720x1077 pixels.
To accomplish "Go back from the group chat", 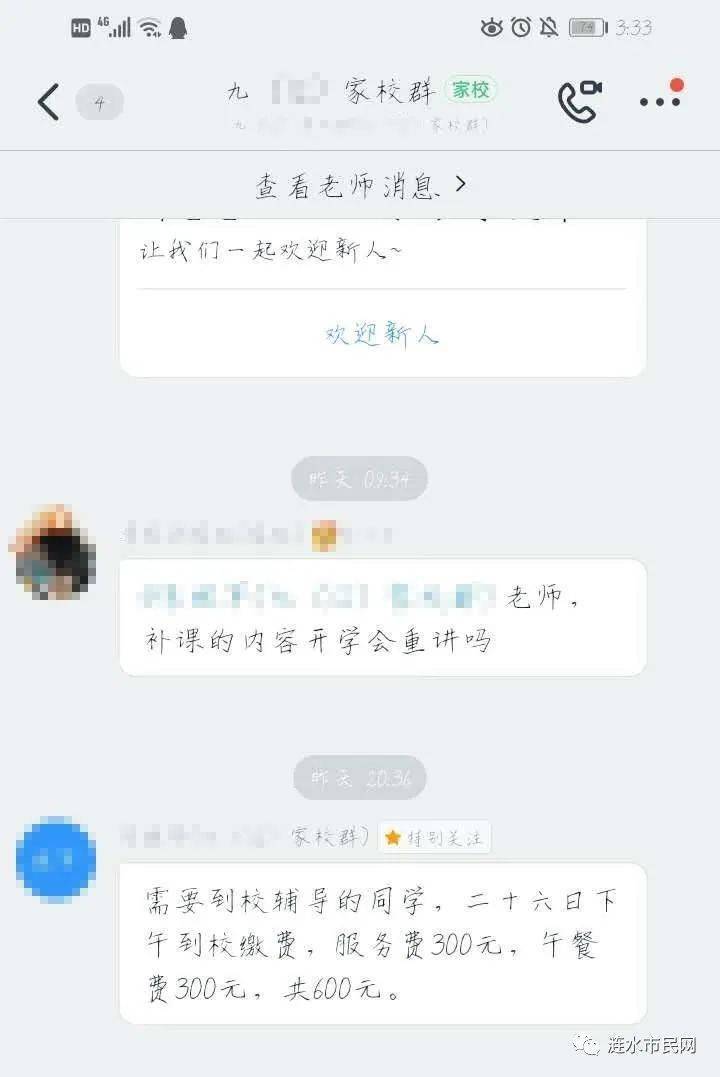I will tap(48, 102).
